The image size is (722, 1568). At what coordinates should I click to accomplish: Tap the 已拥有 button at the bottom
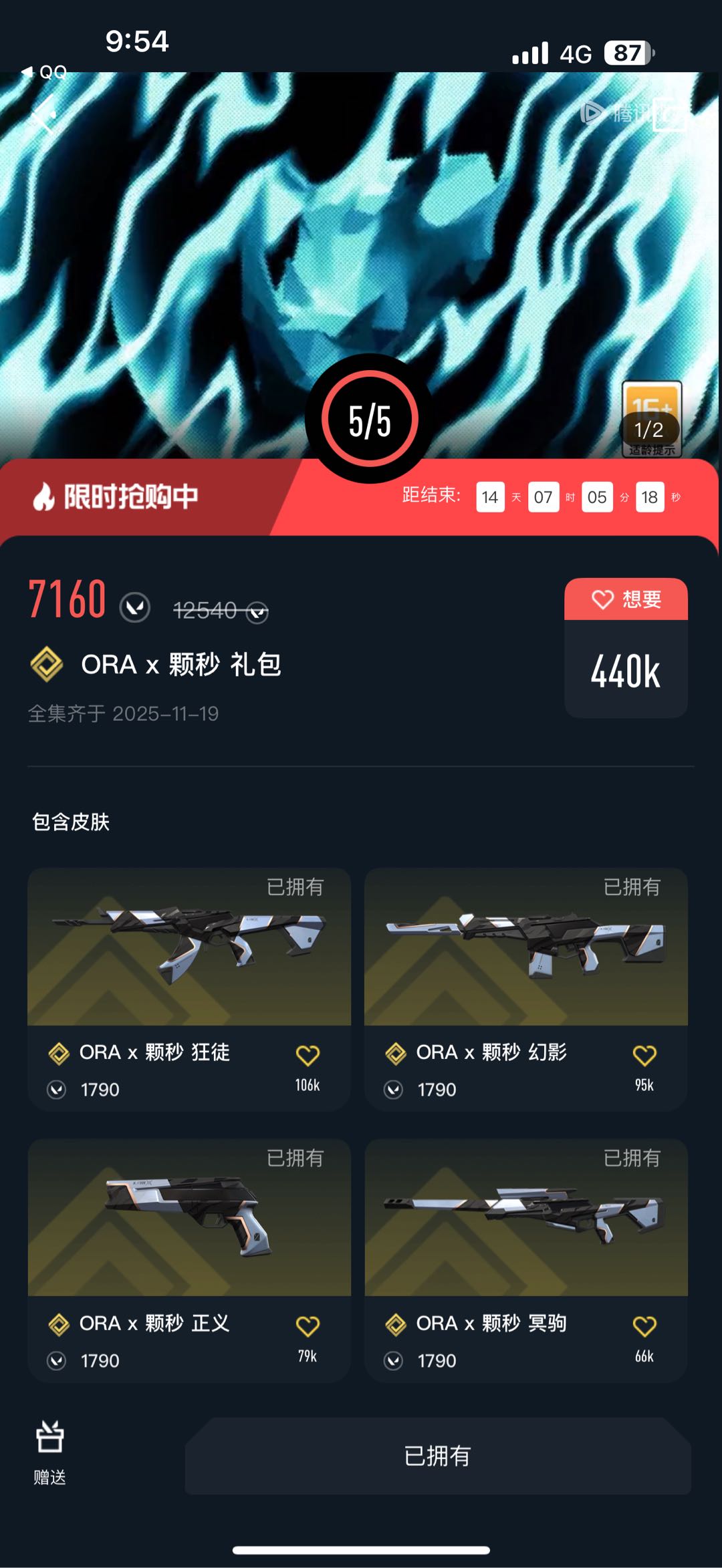[438, 1456]
